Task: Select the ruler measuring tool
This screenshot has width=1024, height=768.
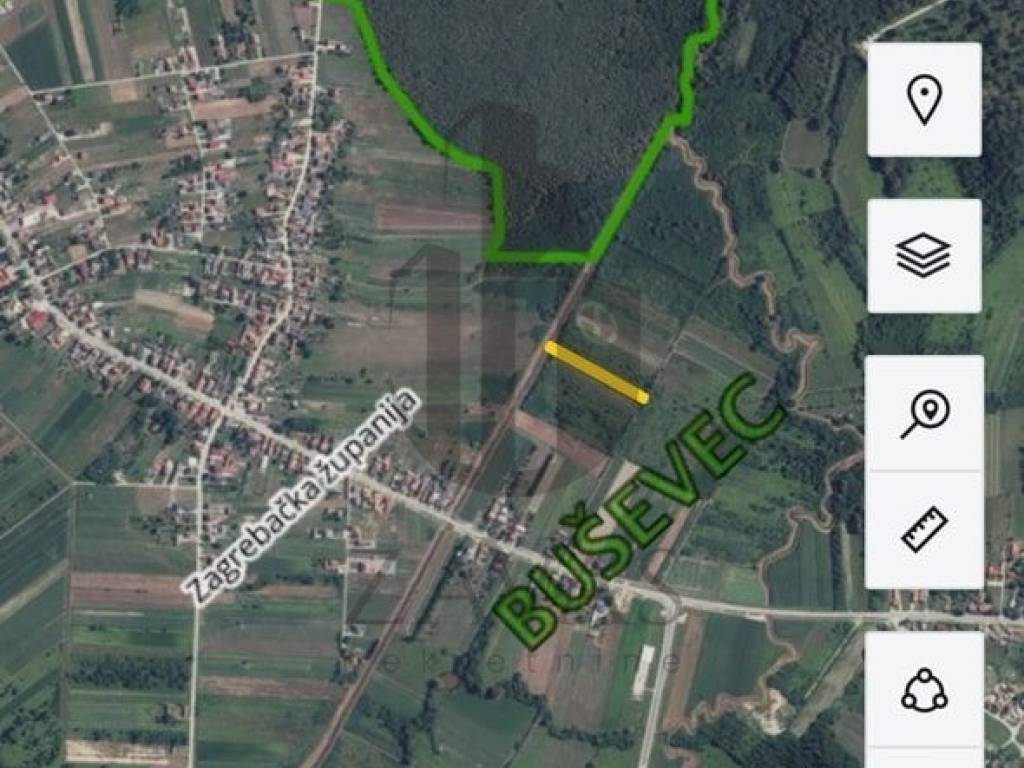Action: [924, 530]
